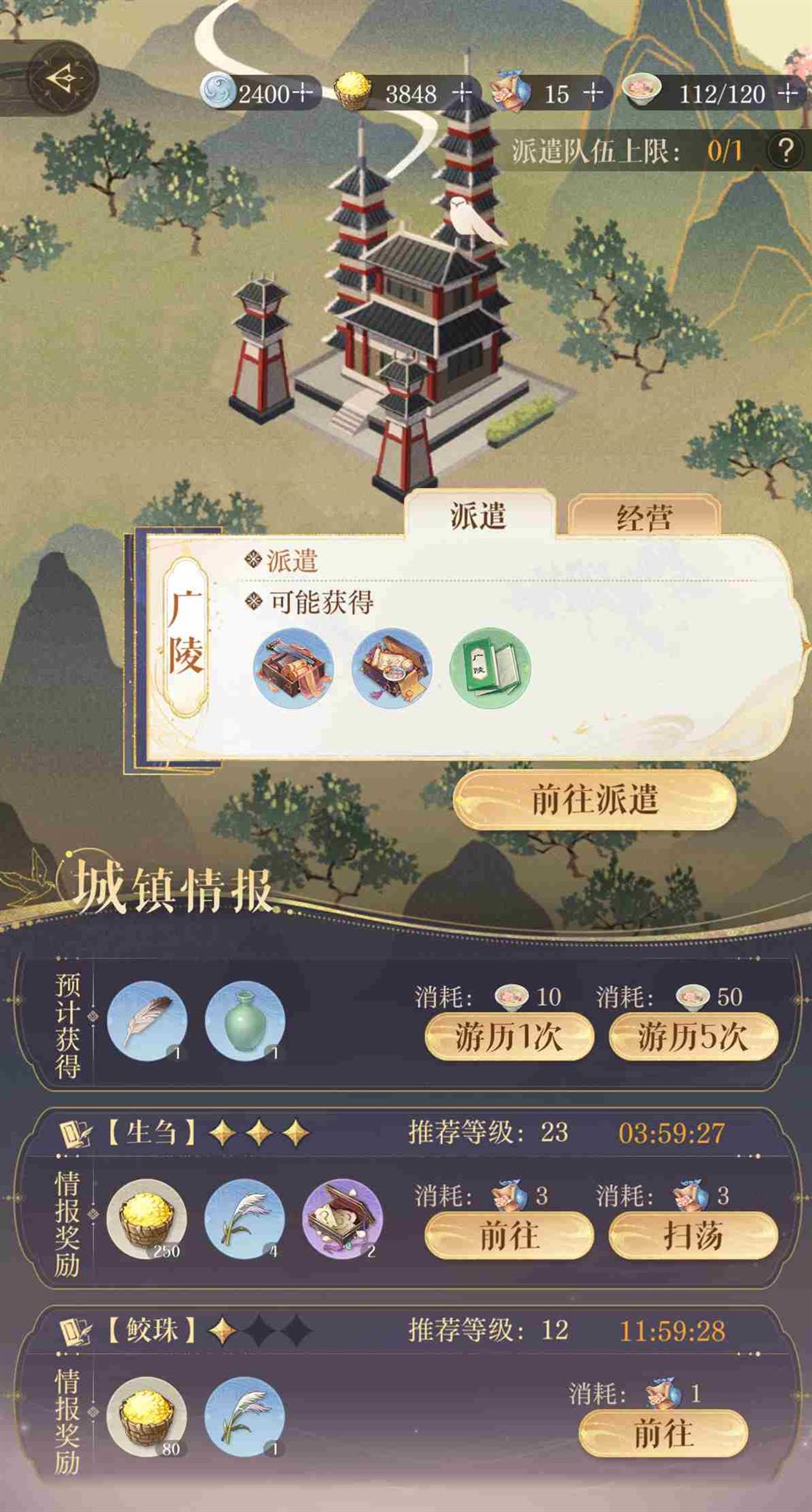The height and width of the screenshot is (1512, 812).
Task: Replenish stamina beside 112/120
Action: 787,92
